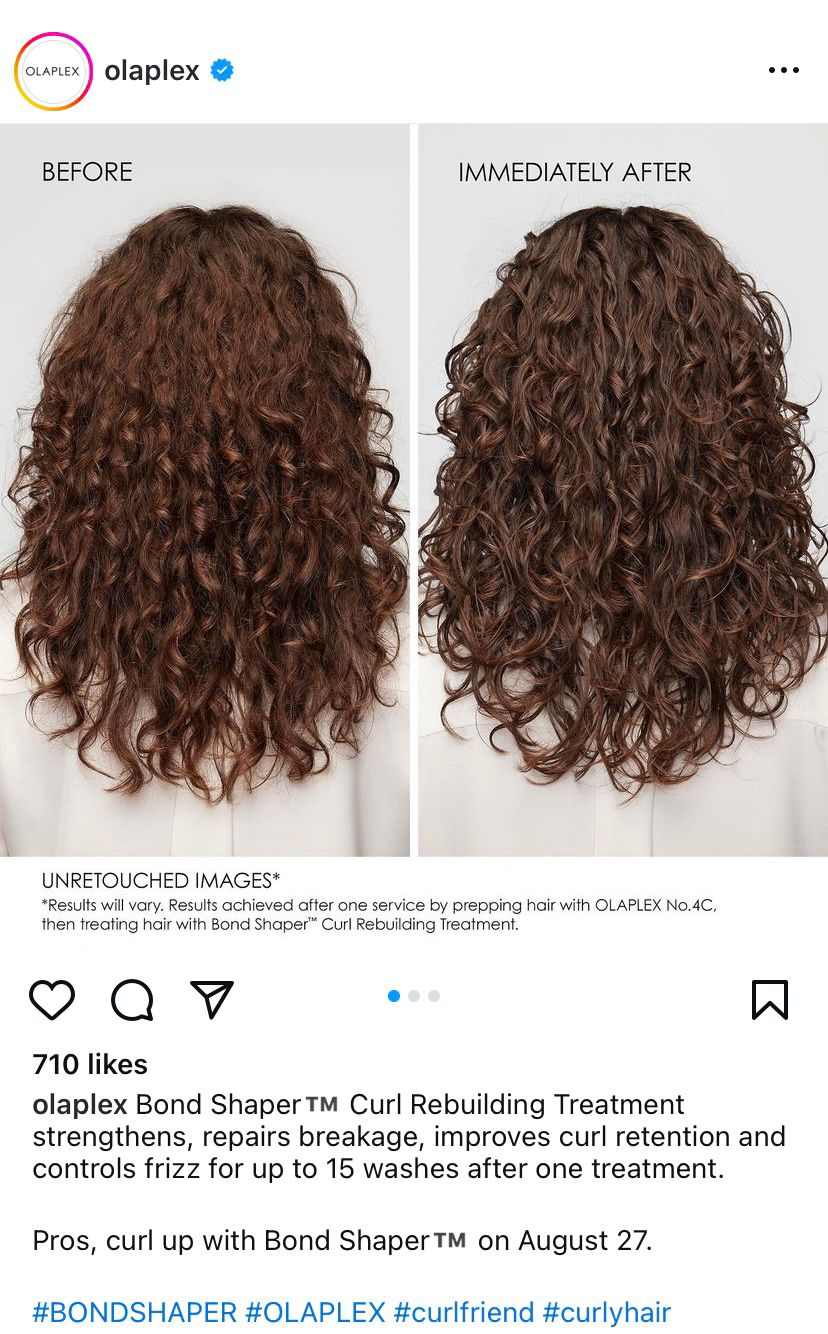Open the Olaplex profile story avatar
This screenshot has height=1334, width=828.
53,71
